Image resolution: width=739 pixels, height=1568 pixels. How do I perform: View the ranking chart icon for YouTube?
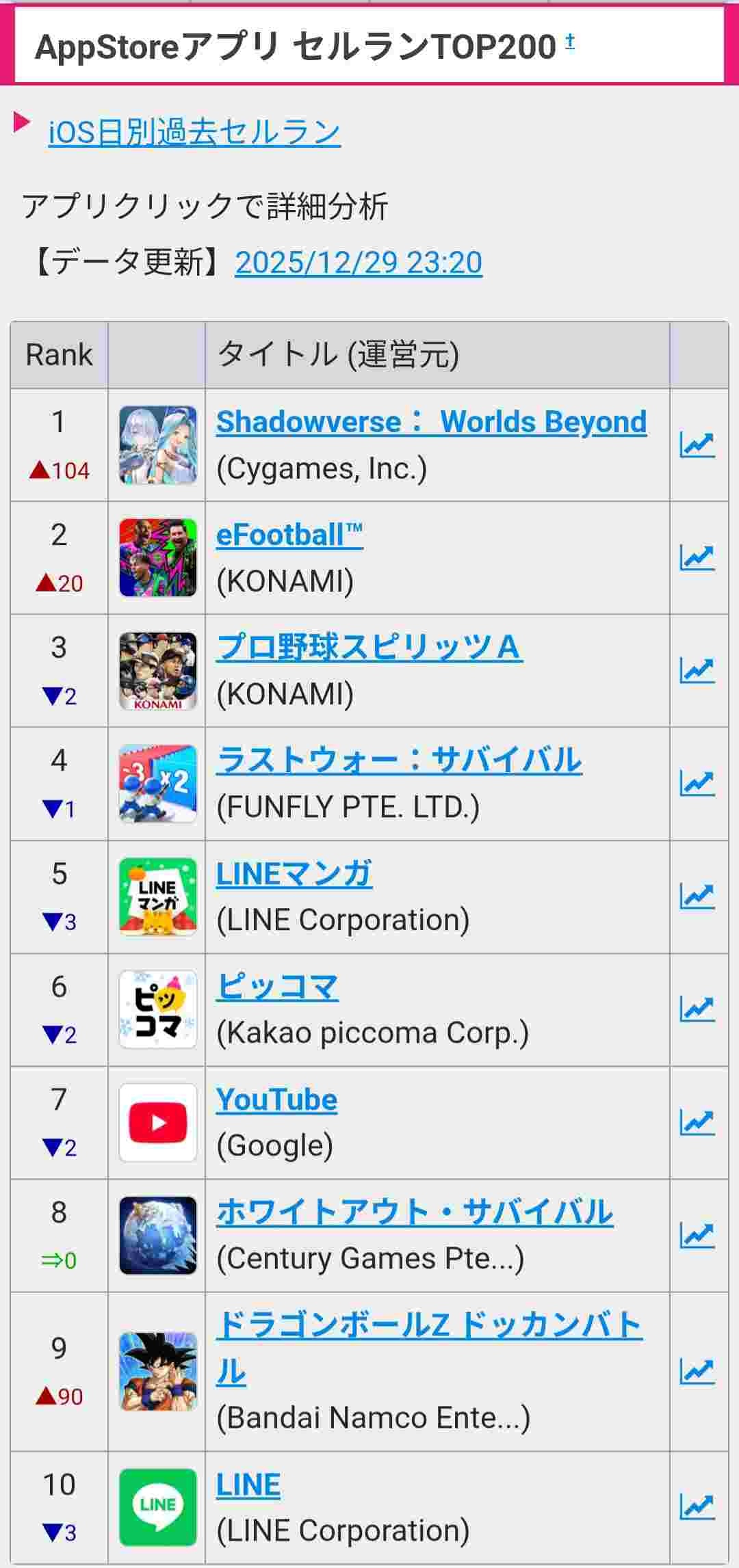[x=697, y=1123]
